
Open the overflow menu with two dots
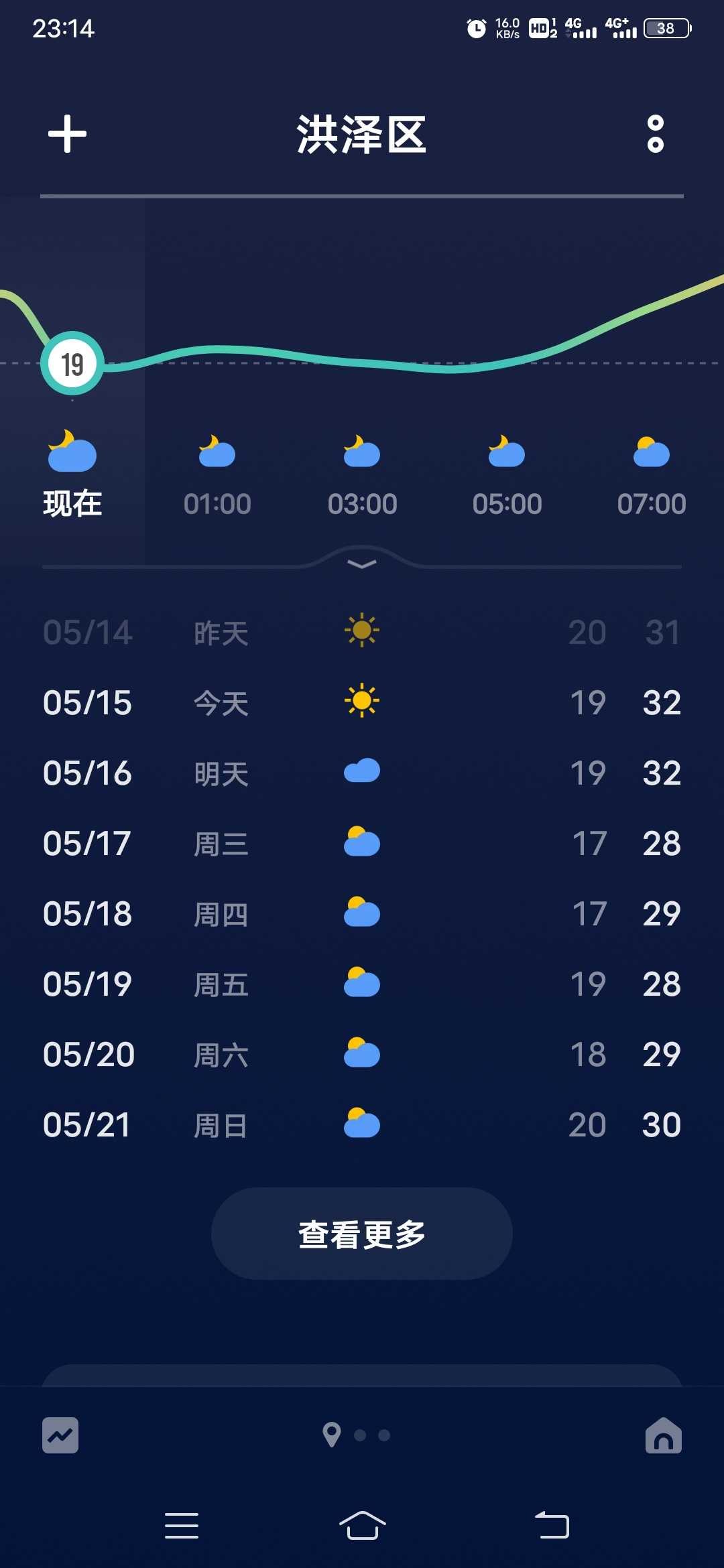[656, 134]
